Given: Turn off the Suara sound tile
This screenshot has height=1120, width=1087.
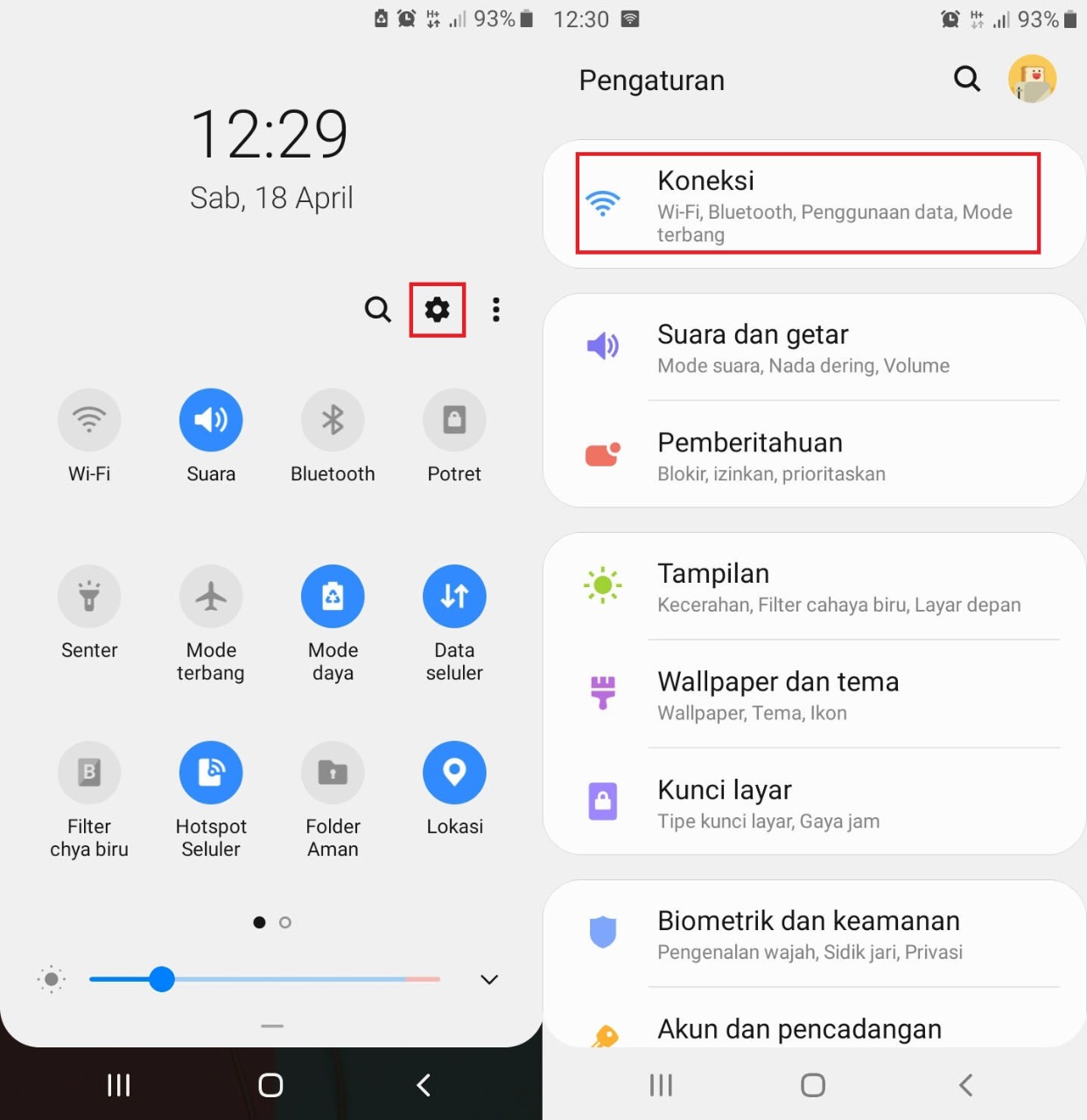Looking at the screenshot, I should coord(211,420).
